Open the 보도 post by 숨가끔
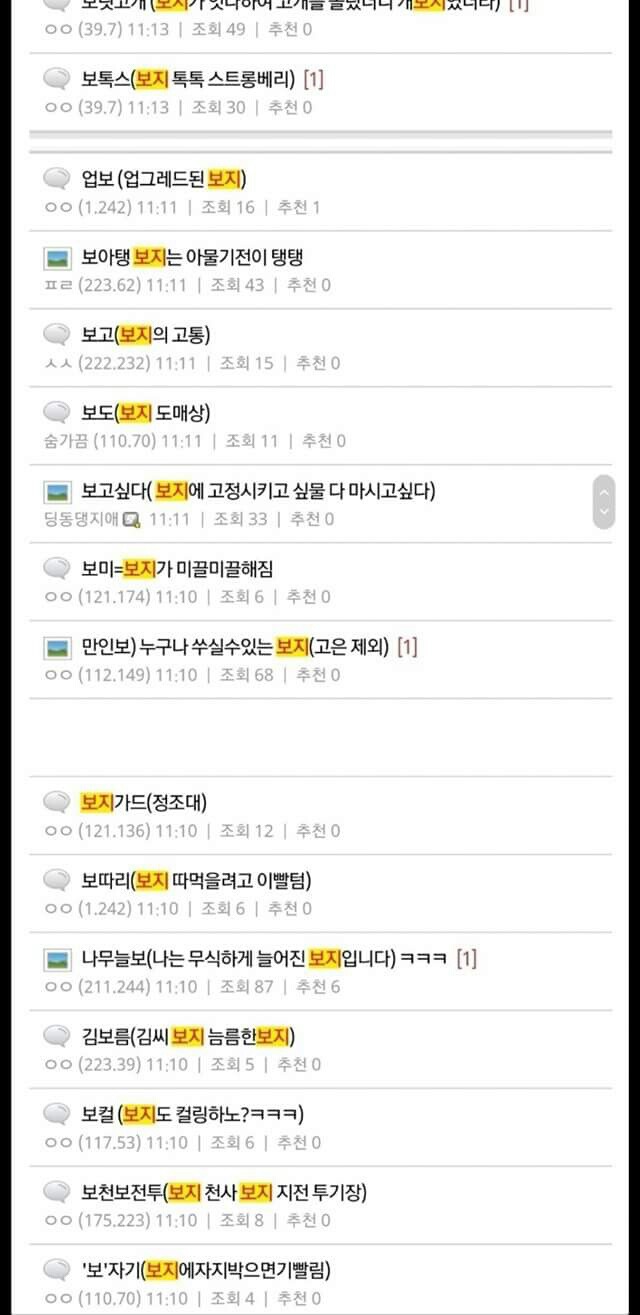 (145, 413)
